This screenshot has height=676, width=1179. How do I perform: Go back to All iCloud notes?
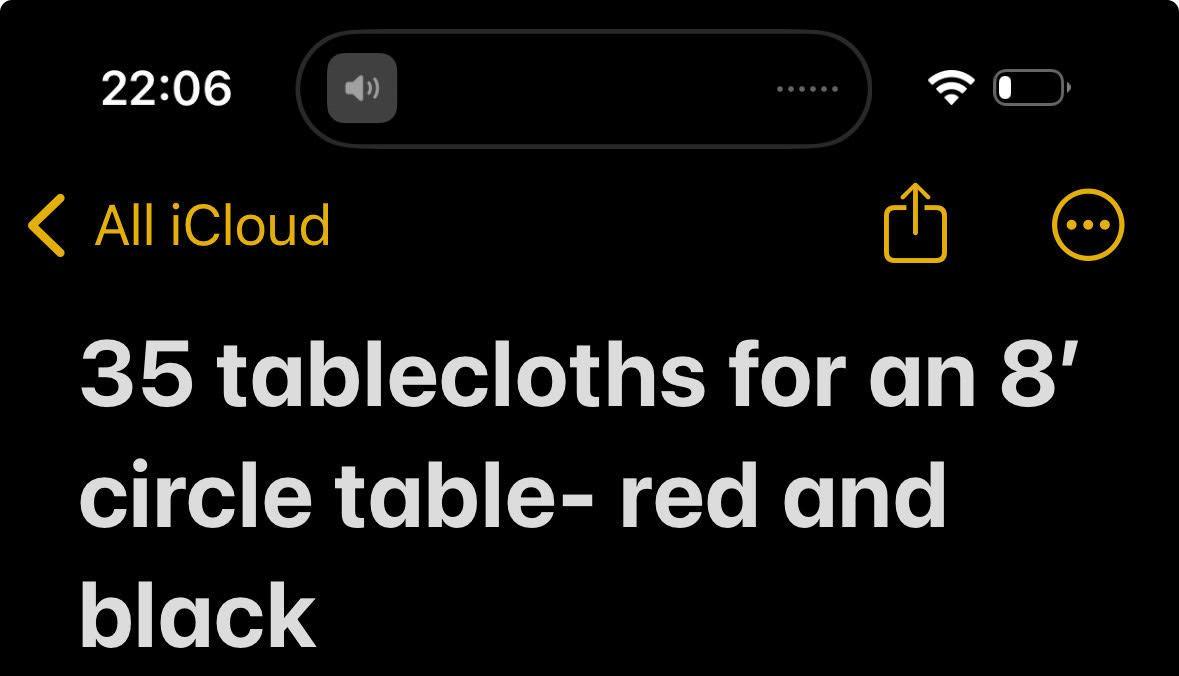tap(180, 225)
